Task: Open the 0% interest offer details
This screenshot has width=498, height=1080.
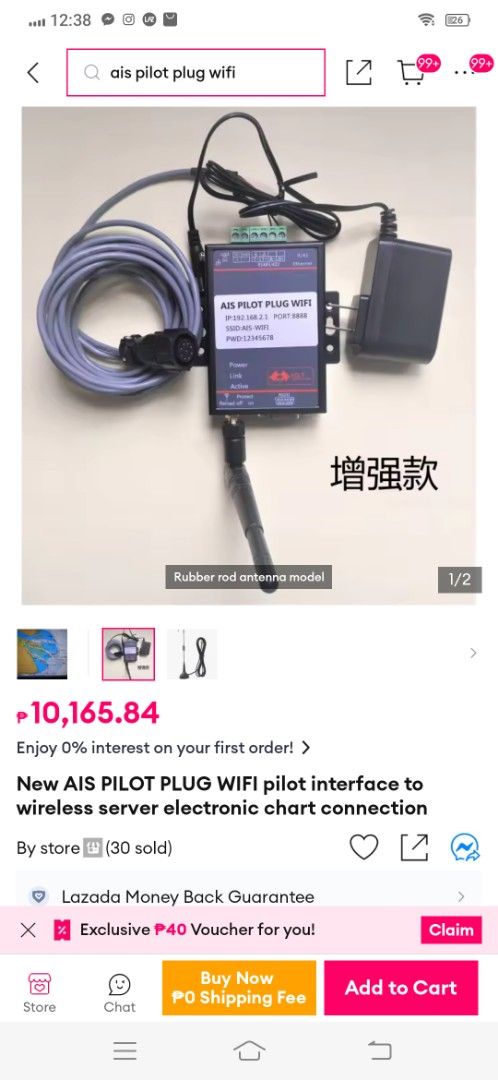Action: 163,747
